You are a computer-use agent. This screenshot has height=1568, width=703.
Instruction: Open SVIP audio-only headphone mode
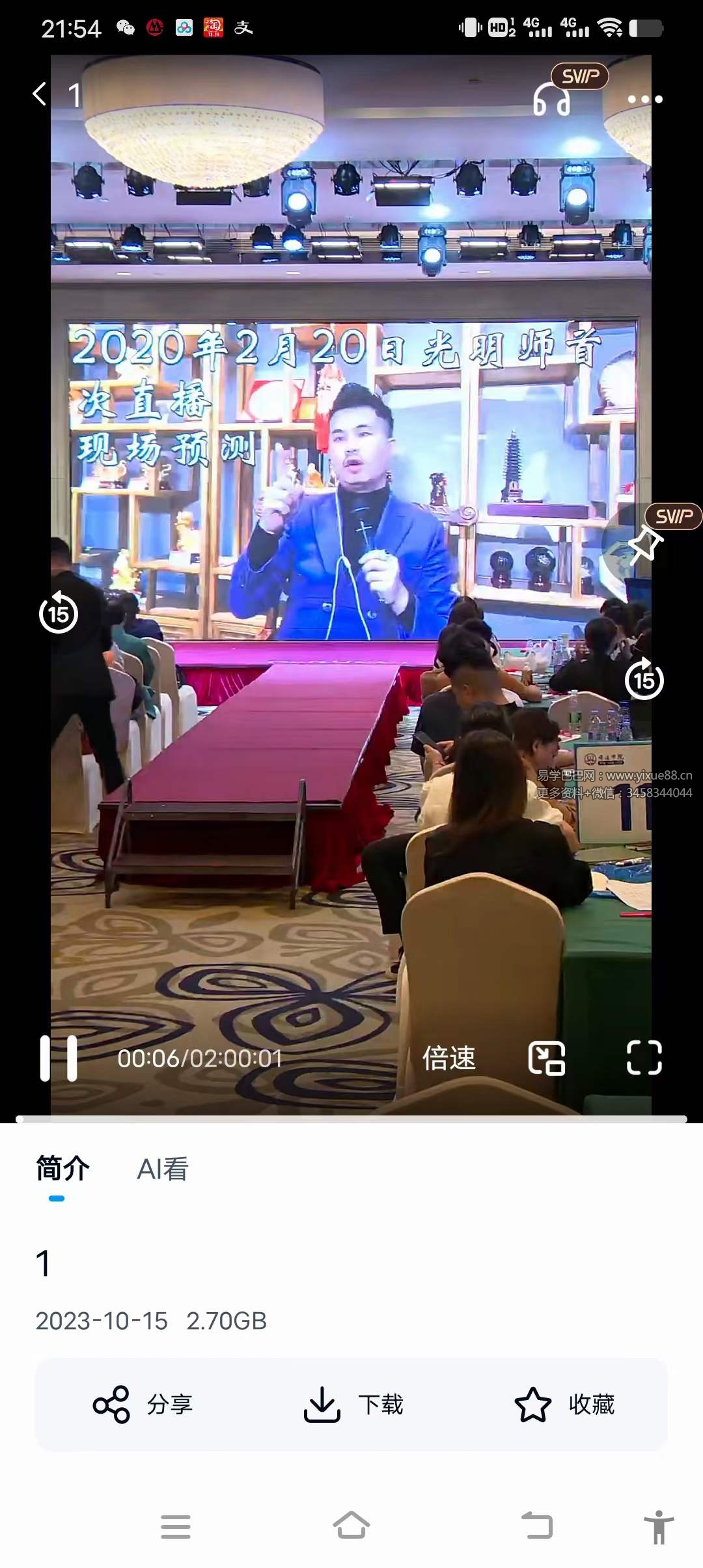click(x=552, y=100)
